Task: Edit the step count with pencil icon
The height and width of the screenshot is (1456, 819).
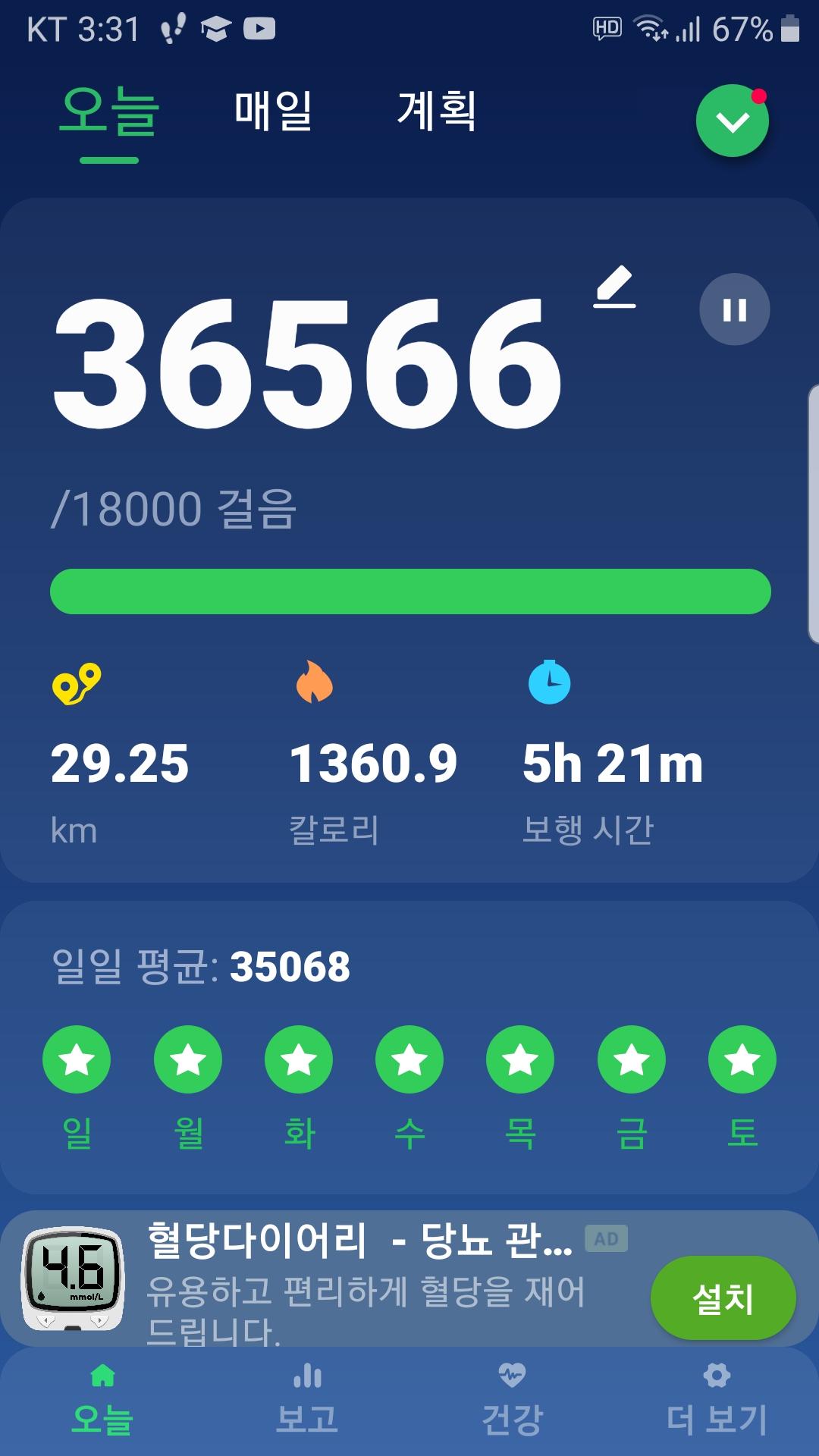Action: pyautogui.click(x=614, y=287)
